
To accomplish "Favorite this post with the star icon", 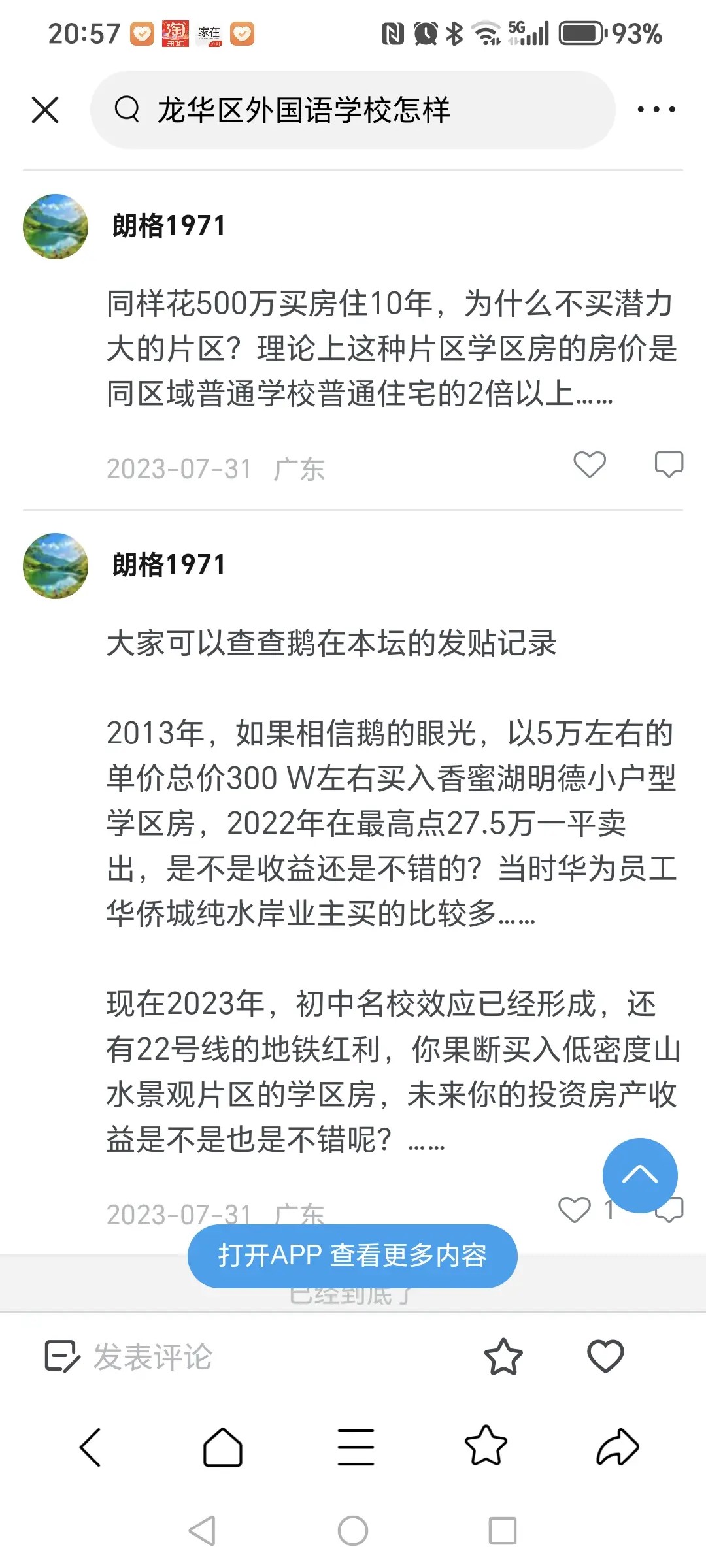I will pyautogui.click(x=503, y=1357).
